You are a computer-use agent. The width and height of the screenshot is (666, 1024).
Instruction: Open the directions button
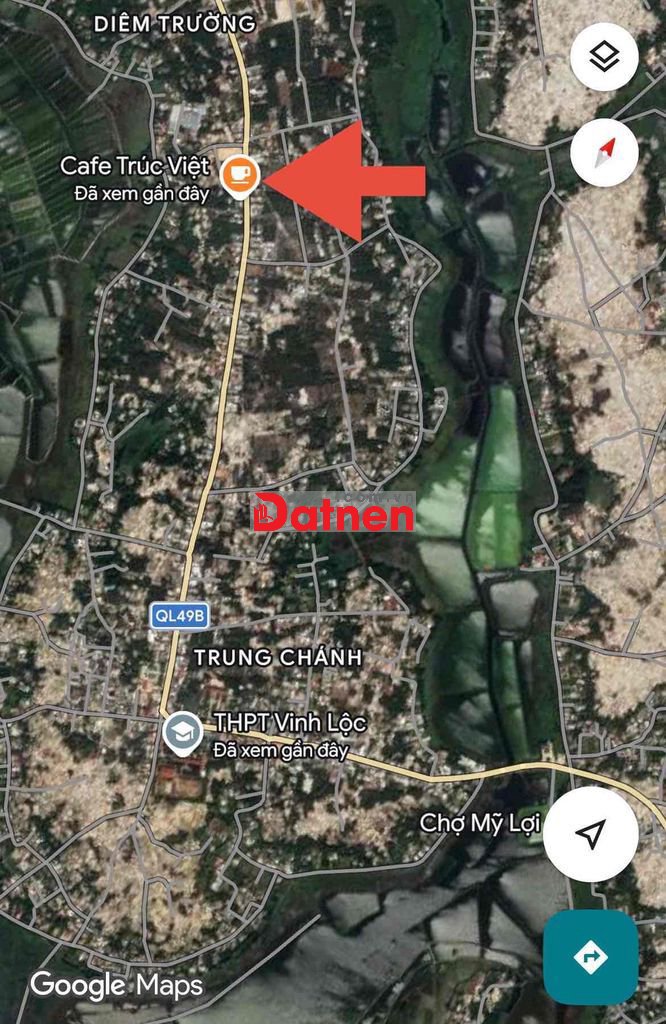coord(590,957)
